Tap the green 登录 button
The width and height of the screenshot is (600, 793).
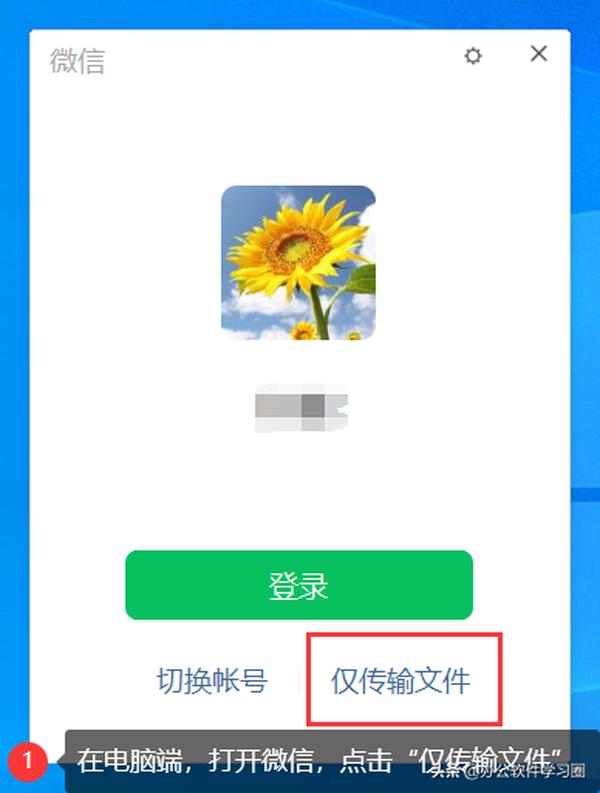pos(298,586)
